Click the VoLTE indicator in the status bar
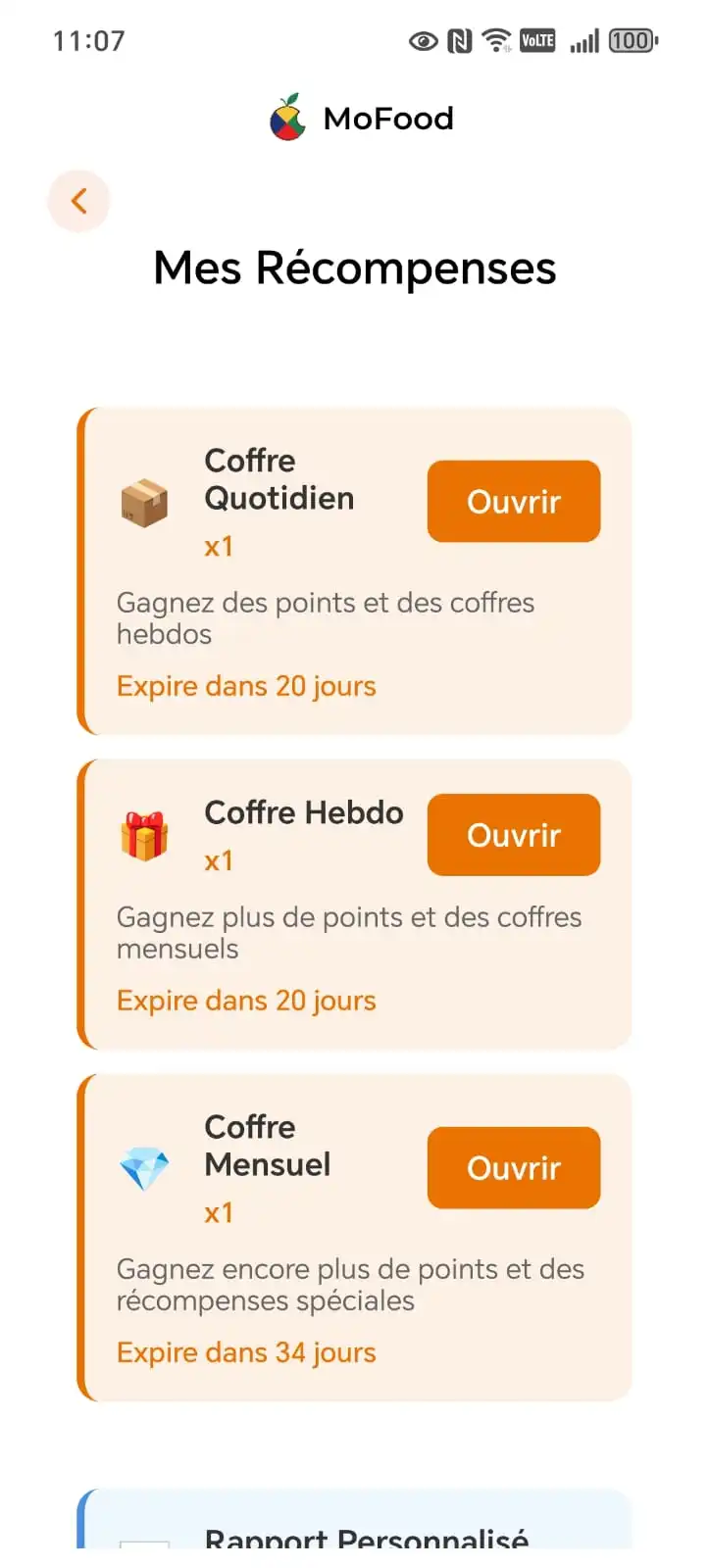The image size is (709, 1568). 537,40
